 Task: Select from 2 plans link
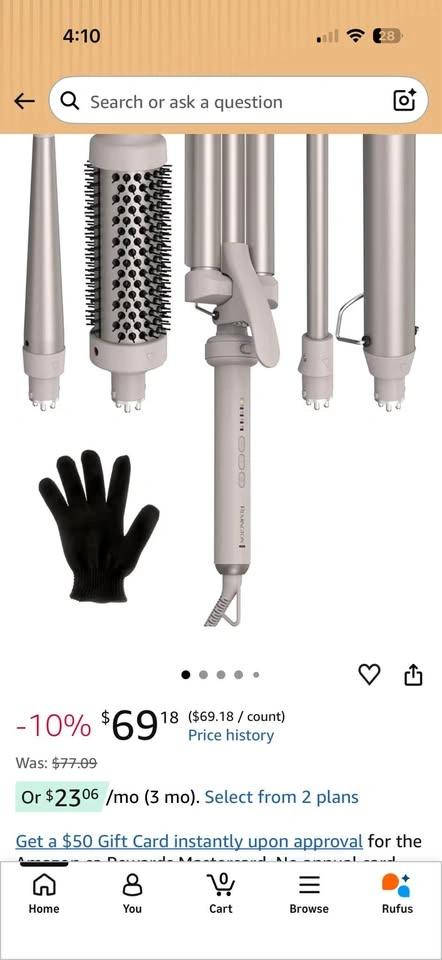click(x=282, y=797)
